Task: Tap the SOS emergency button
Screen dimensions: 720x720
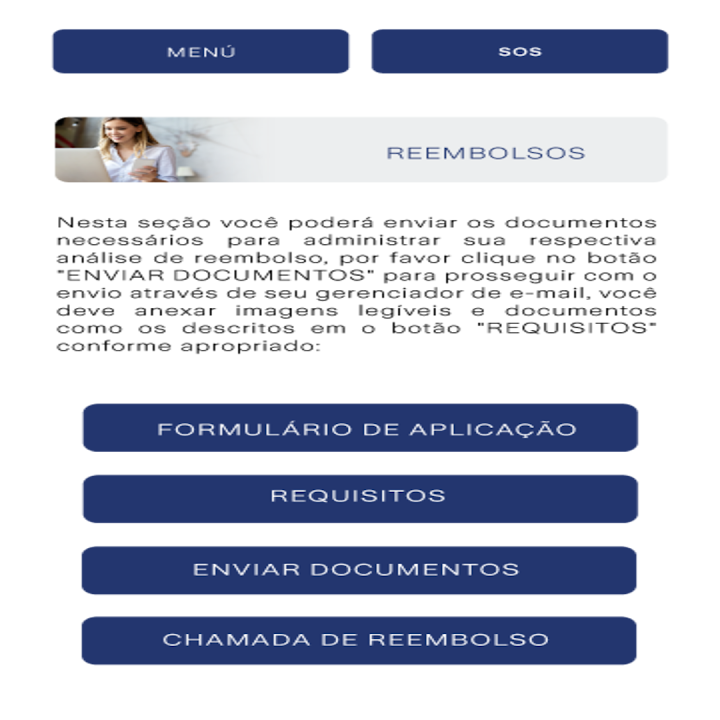Action: (x=520, y=51)
